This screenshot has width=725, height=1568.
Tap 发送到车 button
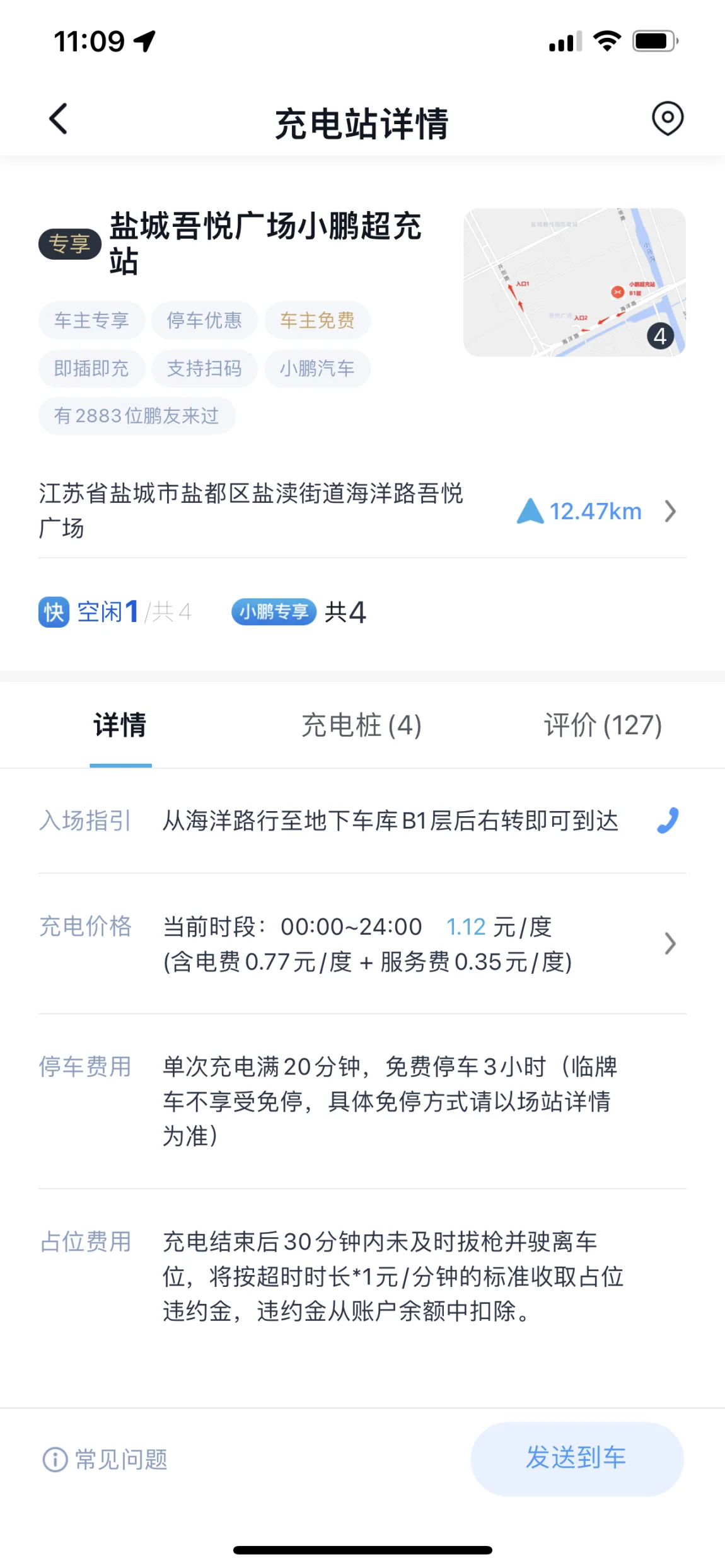coord(577,1458)
